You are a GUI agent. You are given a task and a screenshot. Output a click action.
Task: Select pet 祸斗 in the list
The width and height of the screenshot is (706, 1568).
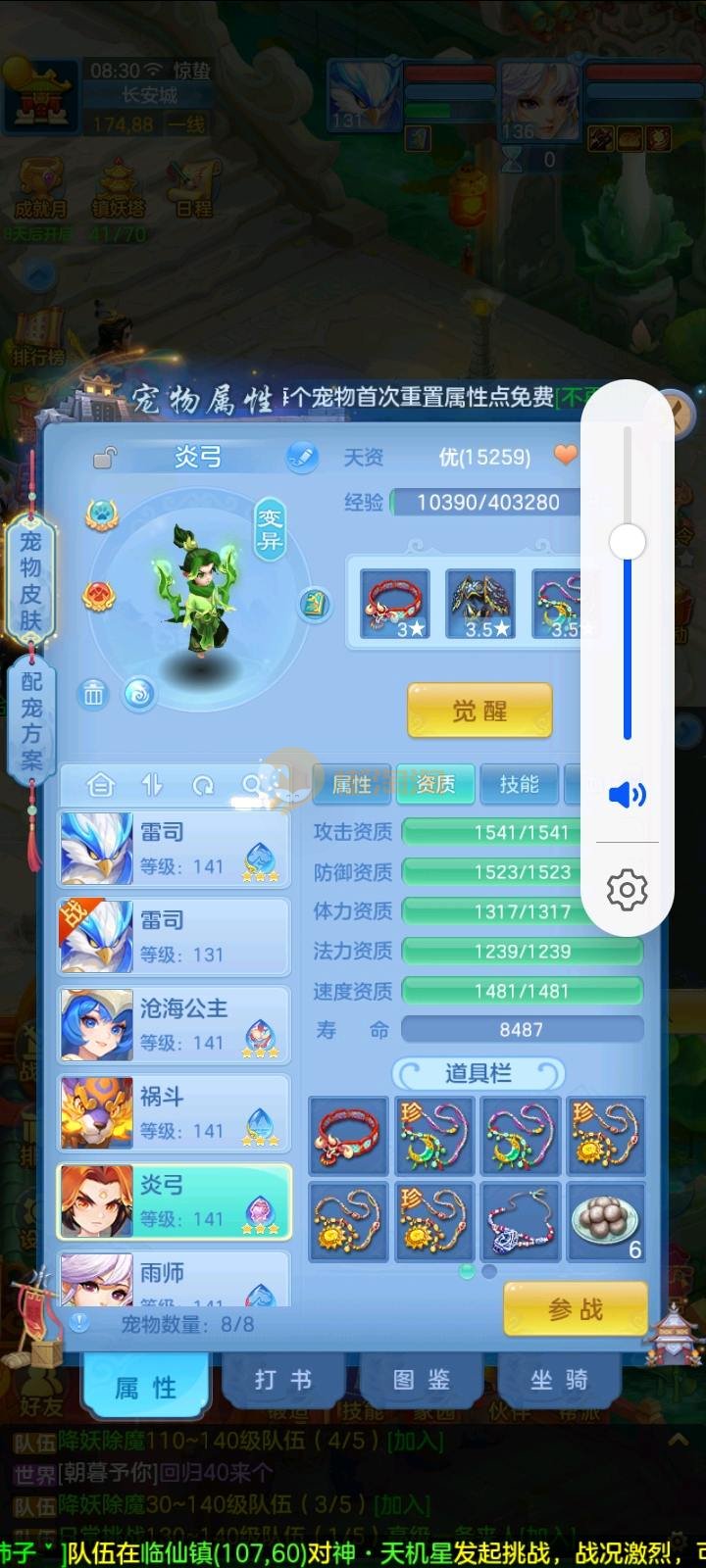click(175, 1113)
